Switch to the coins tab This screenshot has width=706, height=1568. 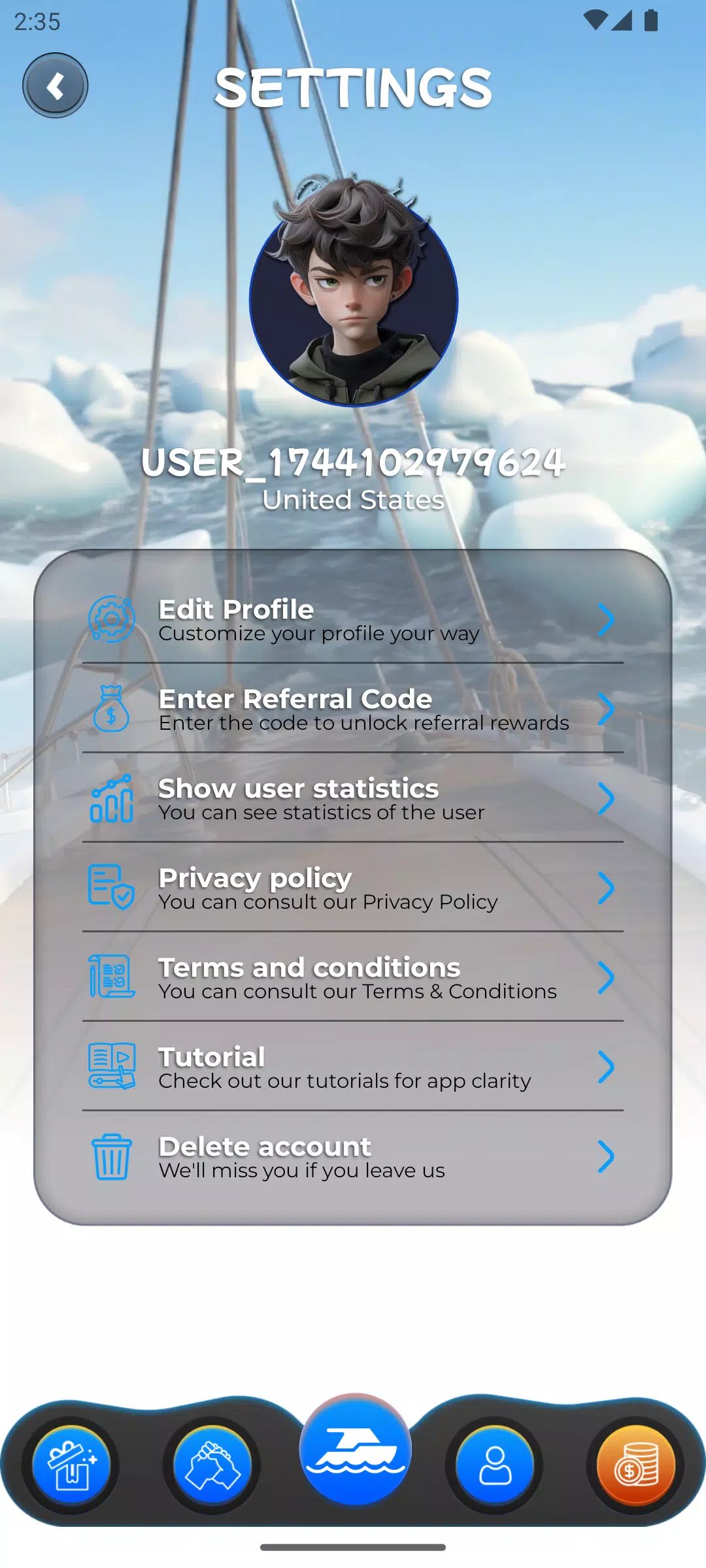pyautogui.click(x=635, y=1465)
